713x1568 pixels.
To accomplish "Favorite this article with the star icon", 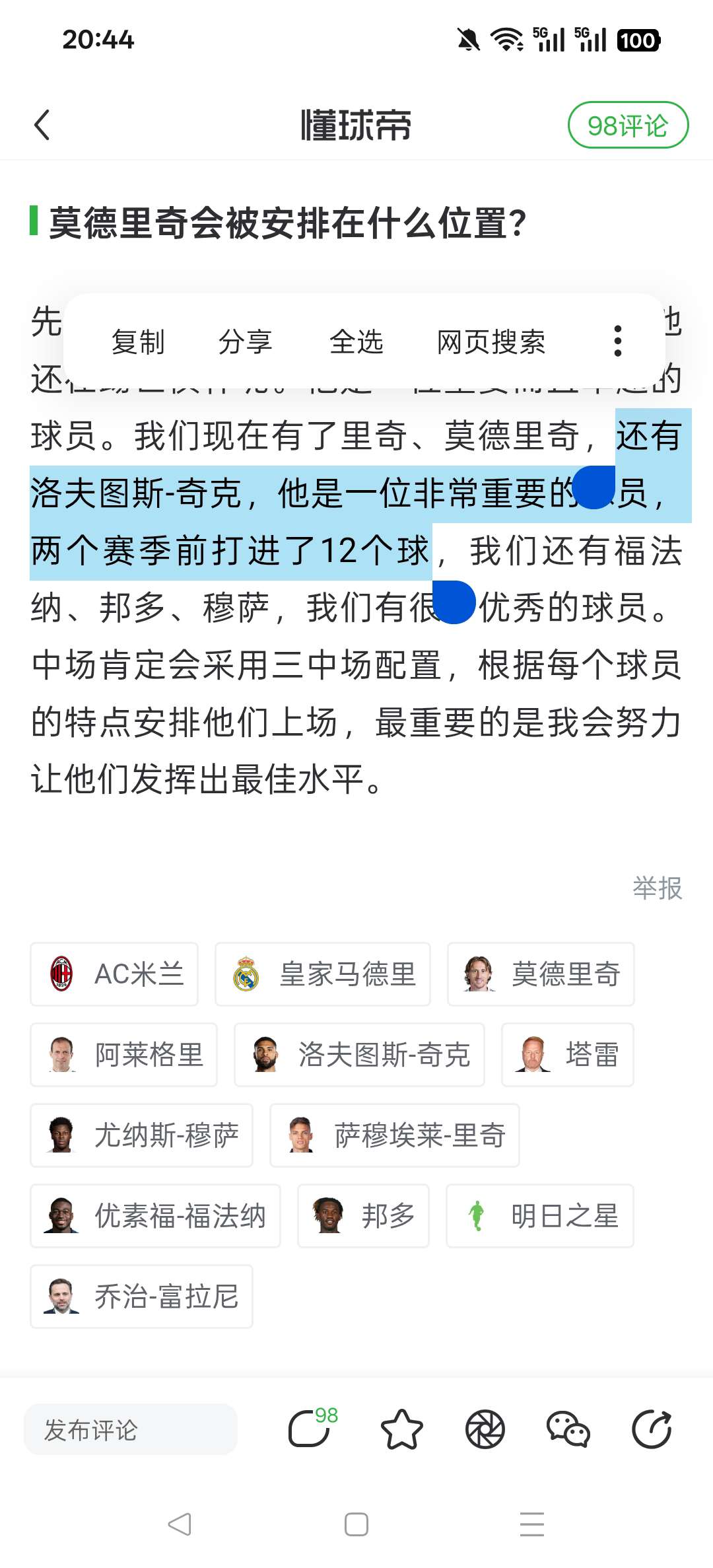I will point(401,1430).
